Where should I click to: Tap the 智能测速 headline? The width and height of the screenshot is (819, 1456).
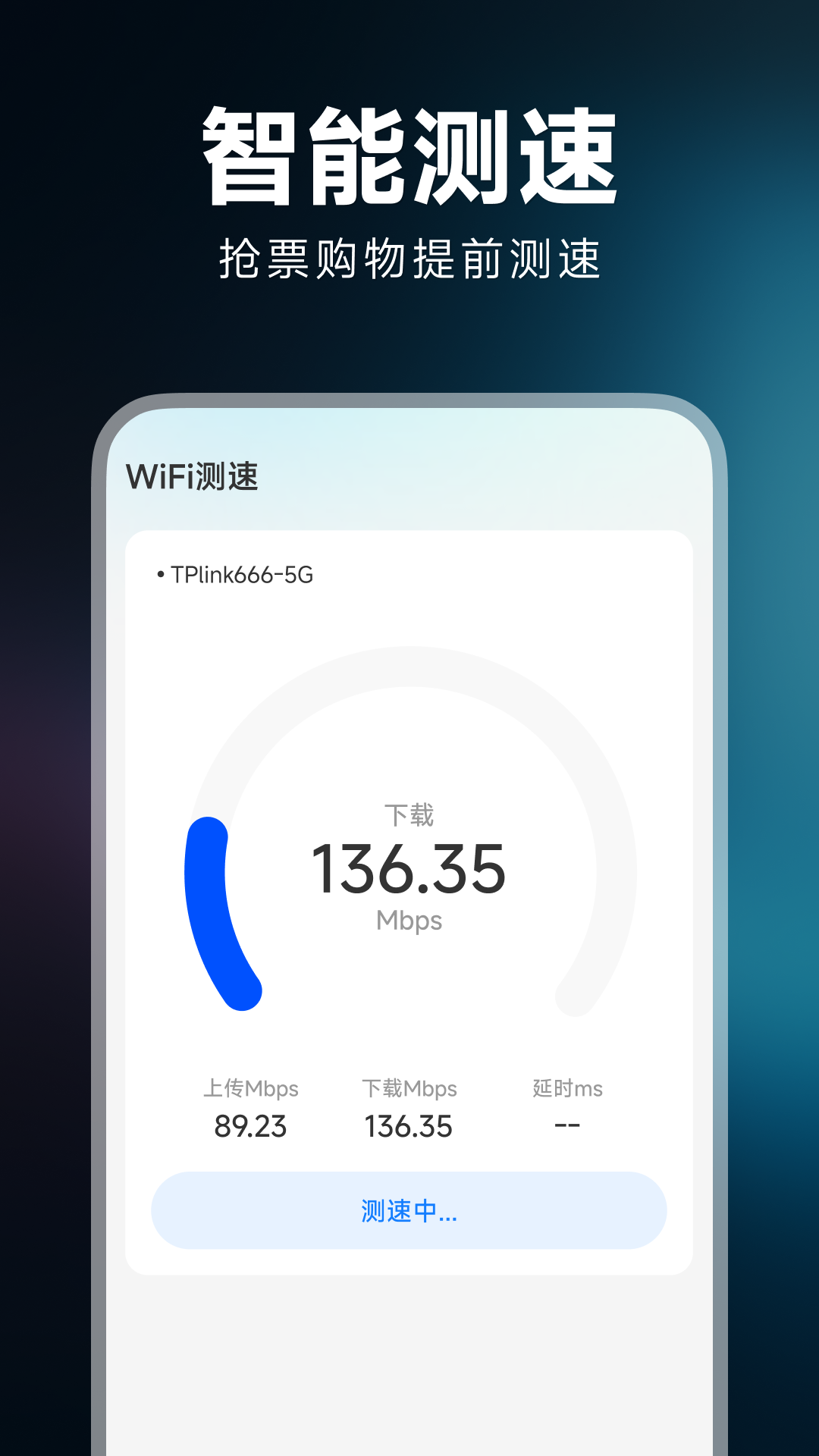409,155
